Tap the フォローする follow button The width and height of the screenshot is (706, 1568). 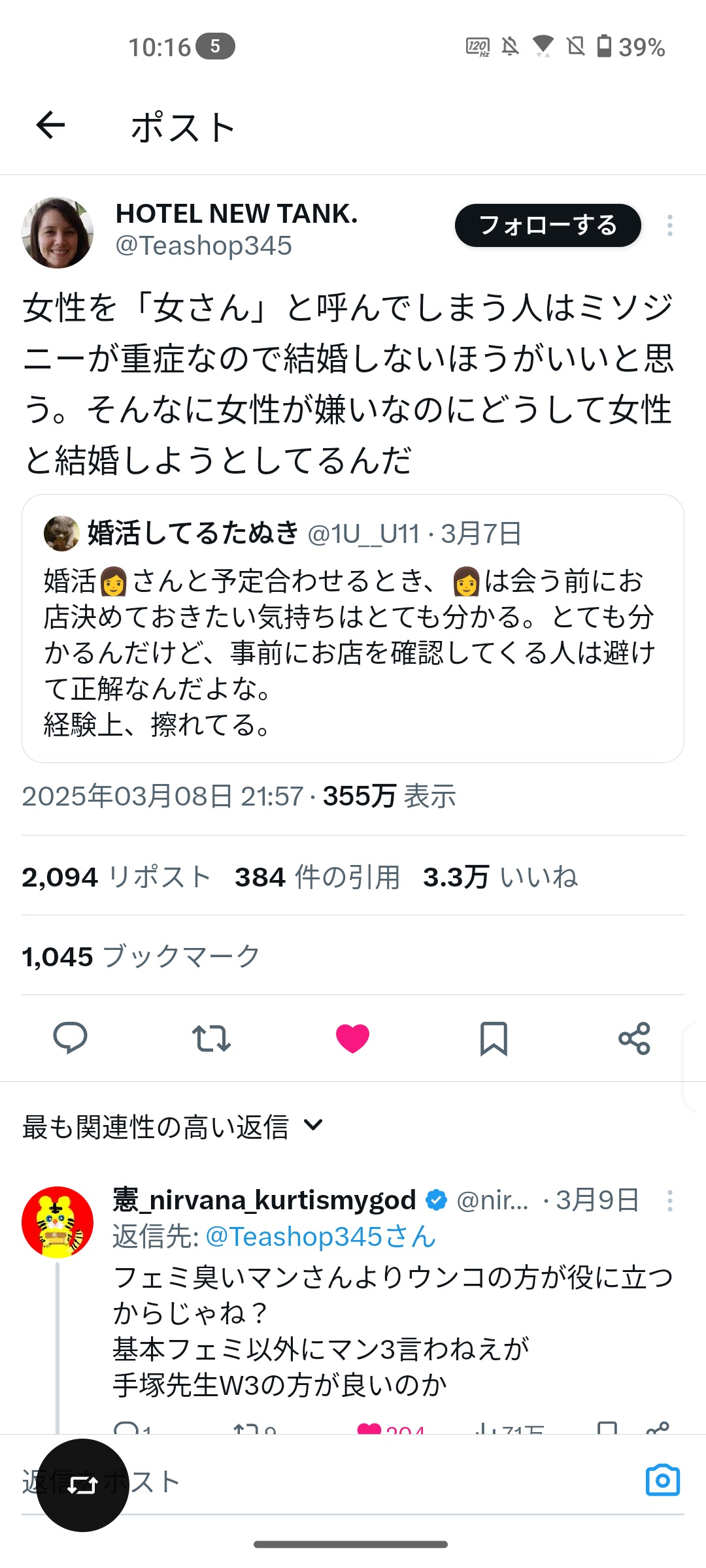click(x=547, y=225)
